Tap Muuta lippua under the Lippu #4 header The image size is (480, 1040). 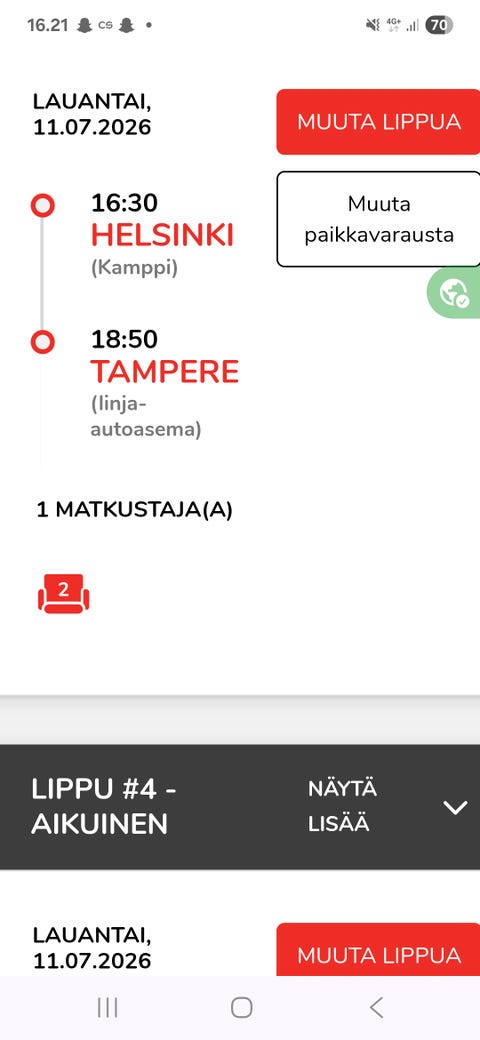[x=379, y=950]
